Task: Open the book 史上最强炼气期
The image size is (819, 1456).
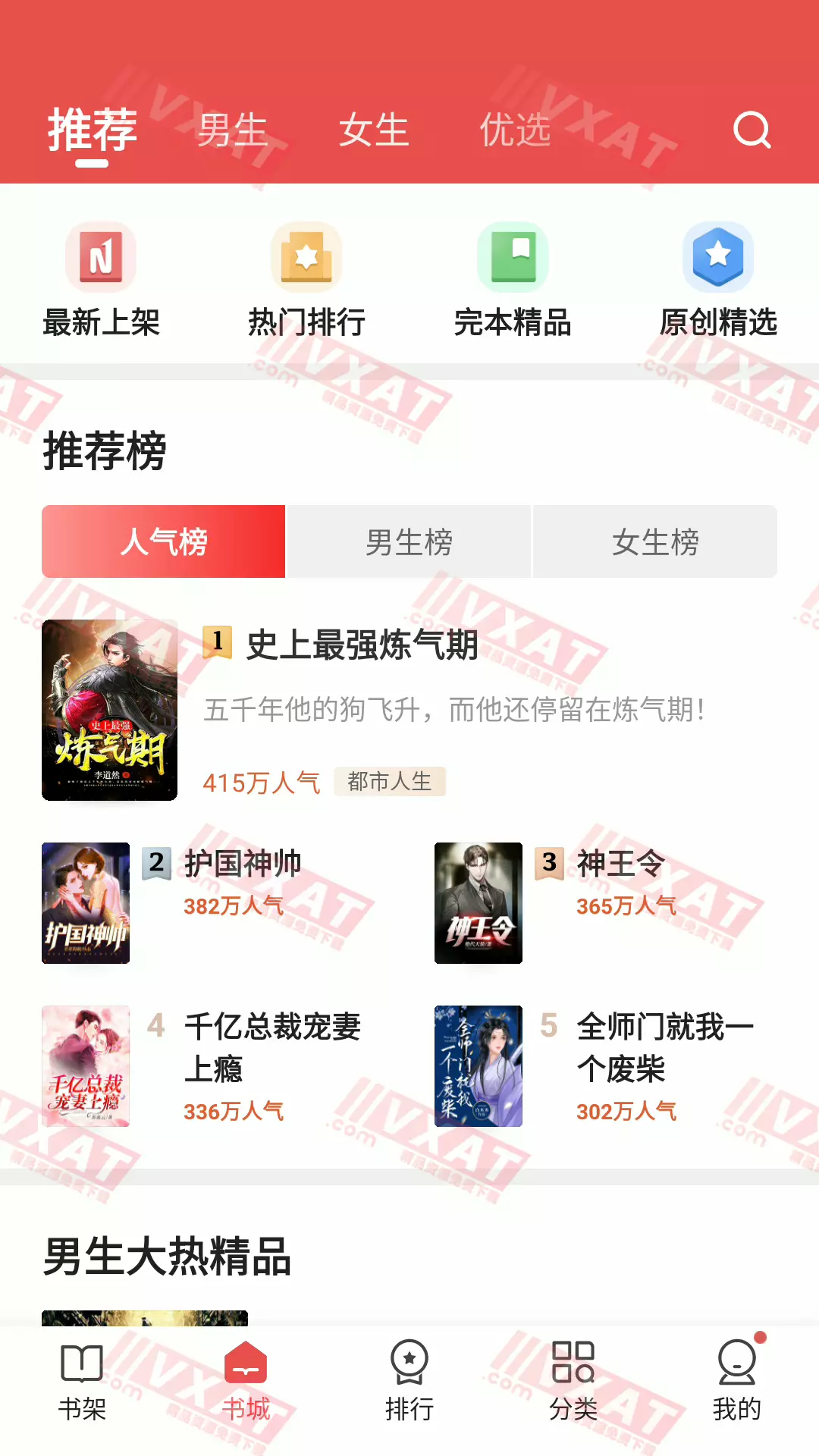Action: pos(362,646)
